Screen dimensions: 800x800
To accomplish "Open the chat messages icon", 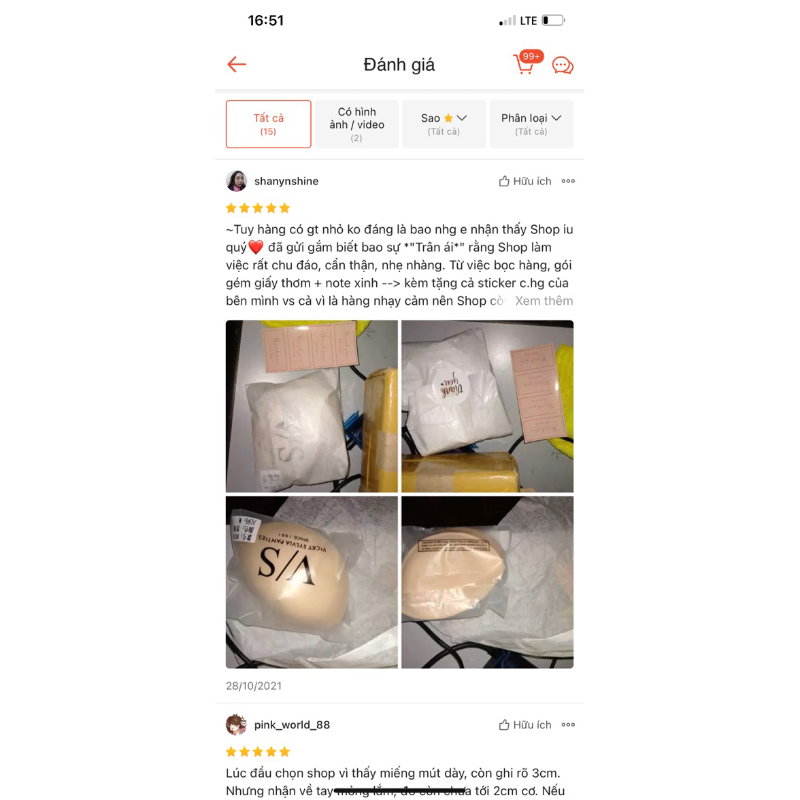I will [x=563, y=66].
